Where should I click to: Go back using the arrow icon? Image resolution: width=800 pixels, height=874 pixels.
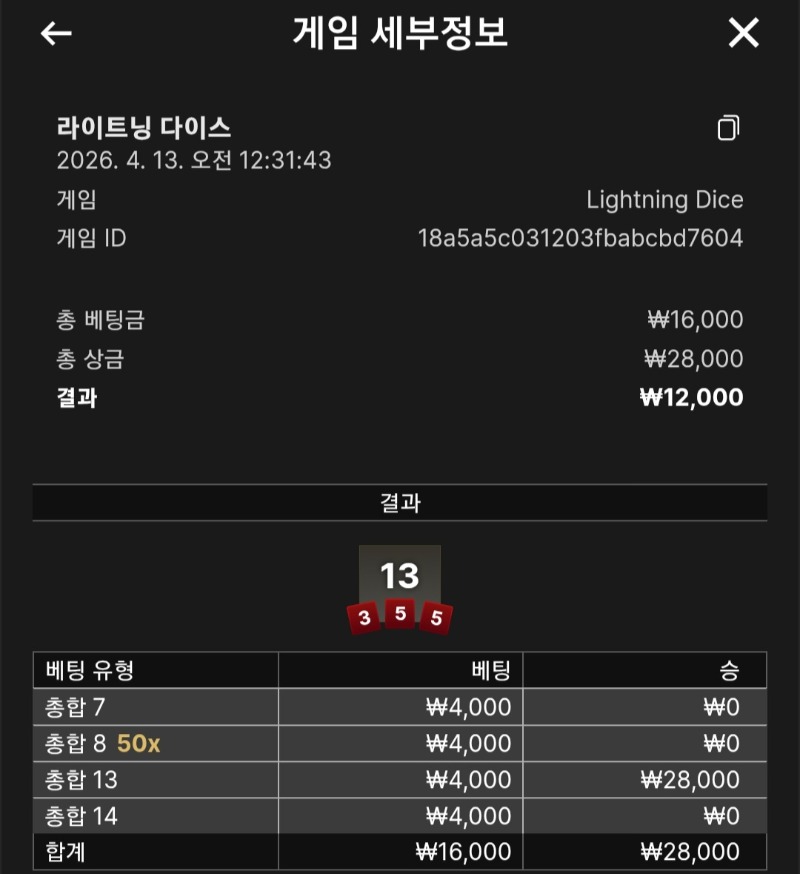point(56,33)
